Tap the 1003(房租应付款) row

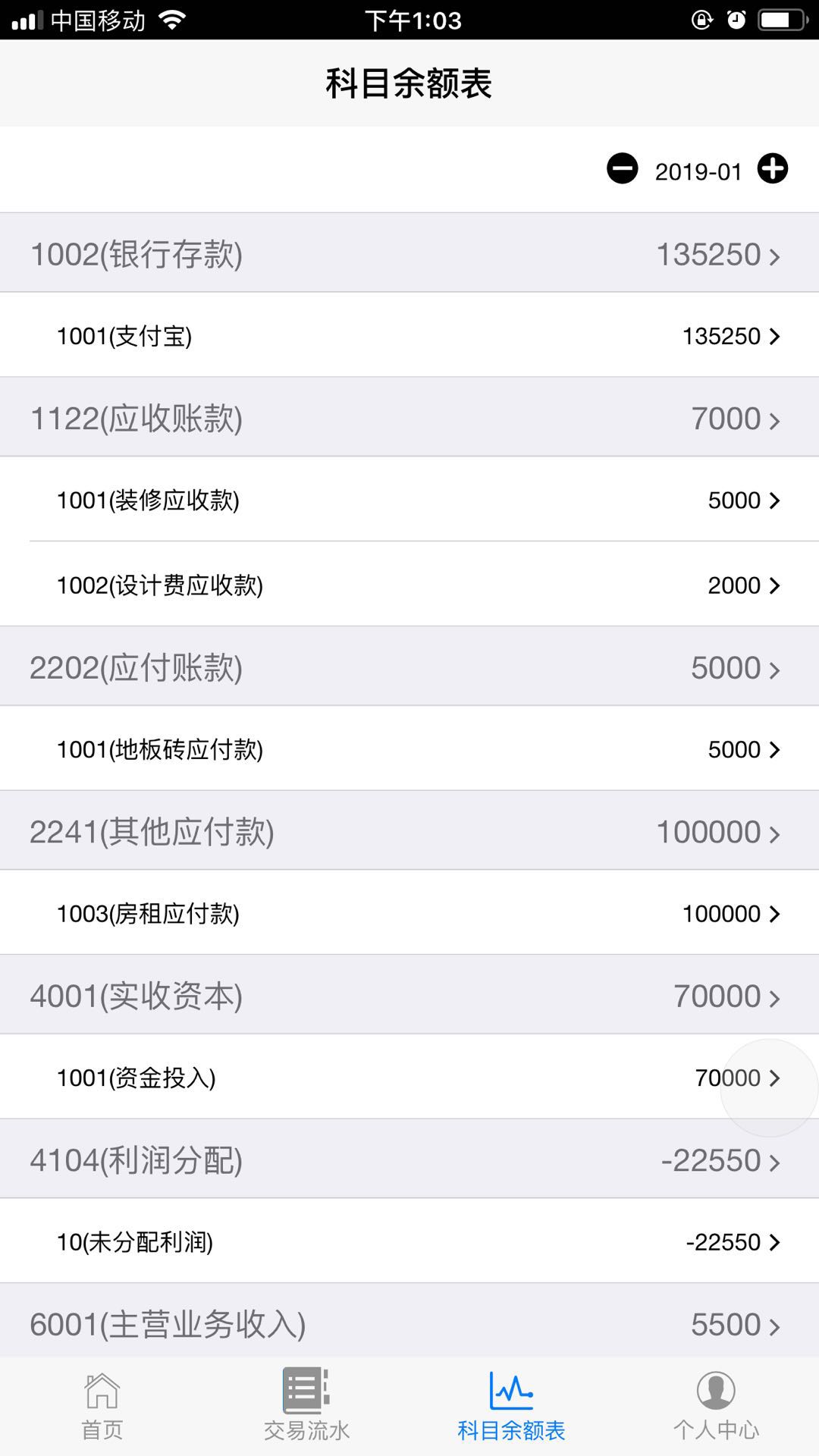[x=409, y=914]
